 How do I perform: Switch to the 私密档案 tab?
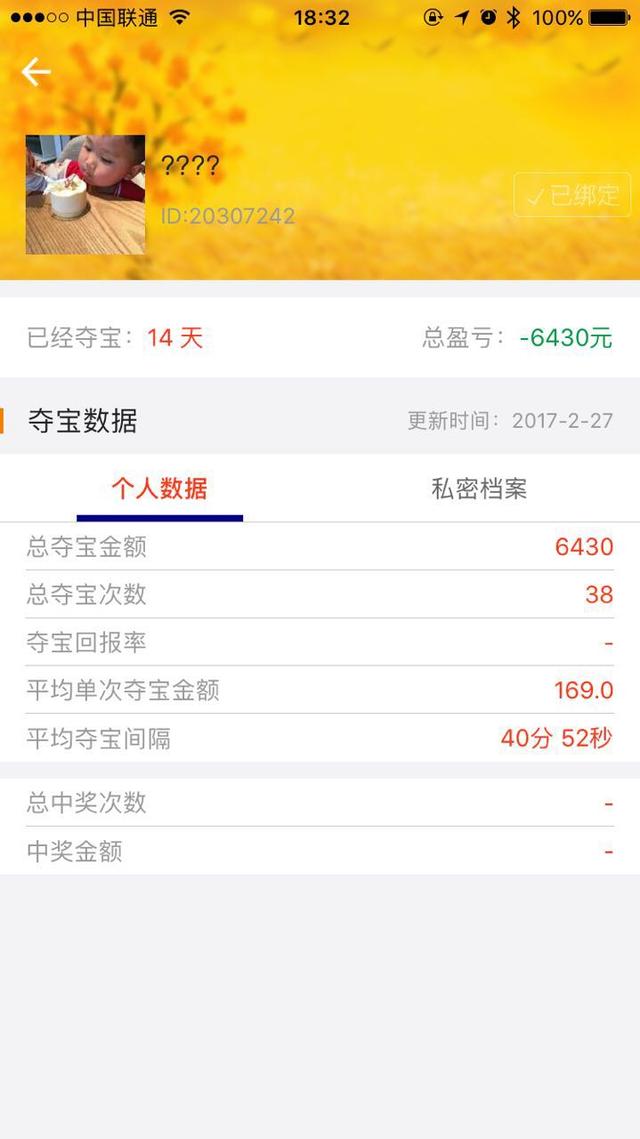click(x=479, y=489)
